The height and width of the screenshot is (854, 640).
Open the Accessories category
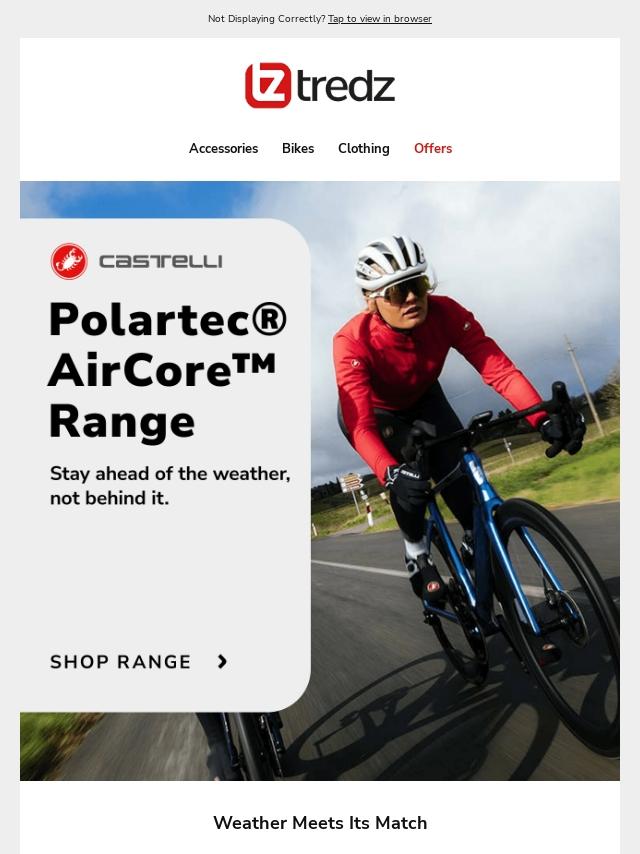coord(223,148)
